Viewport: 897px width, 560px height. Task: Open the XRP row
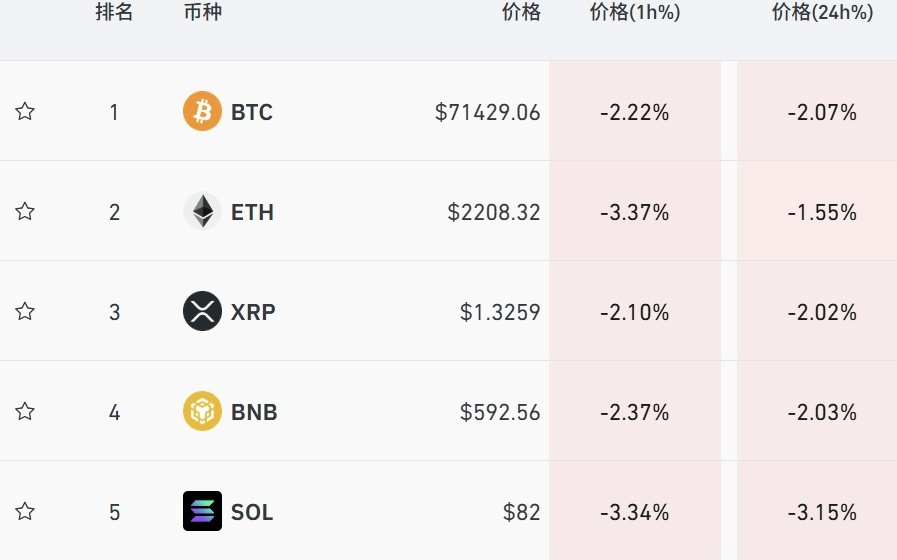pyautogui.click(x=252, y=312)
